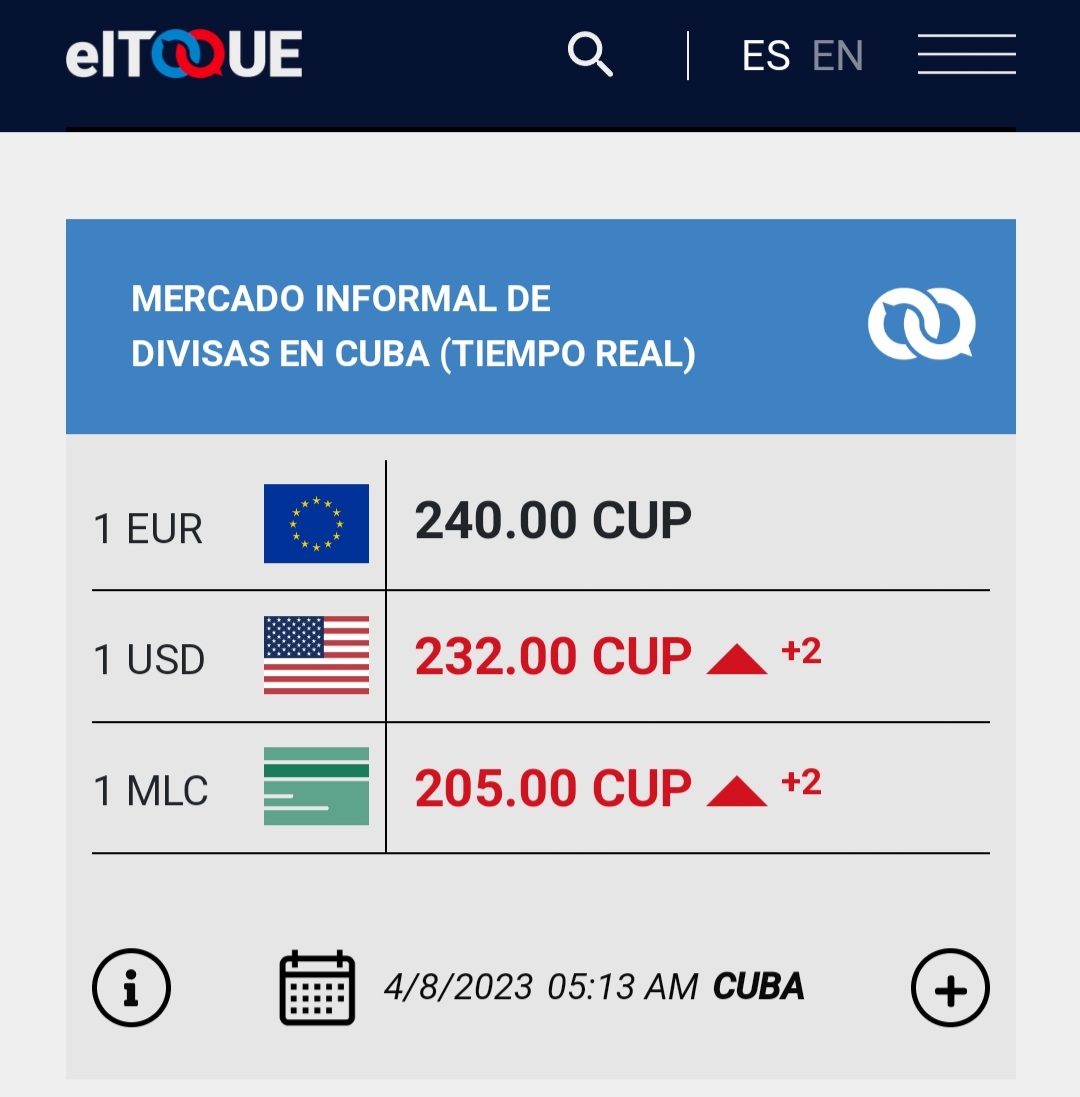
Task: Switch language to EN
Action: point(838,57)
